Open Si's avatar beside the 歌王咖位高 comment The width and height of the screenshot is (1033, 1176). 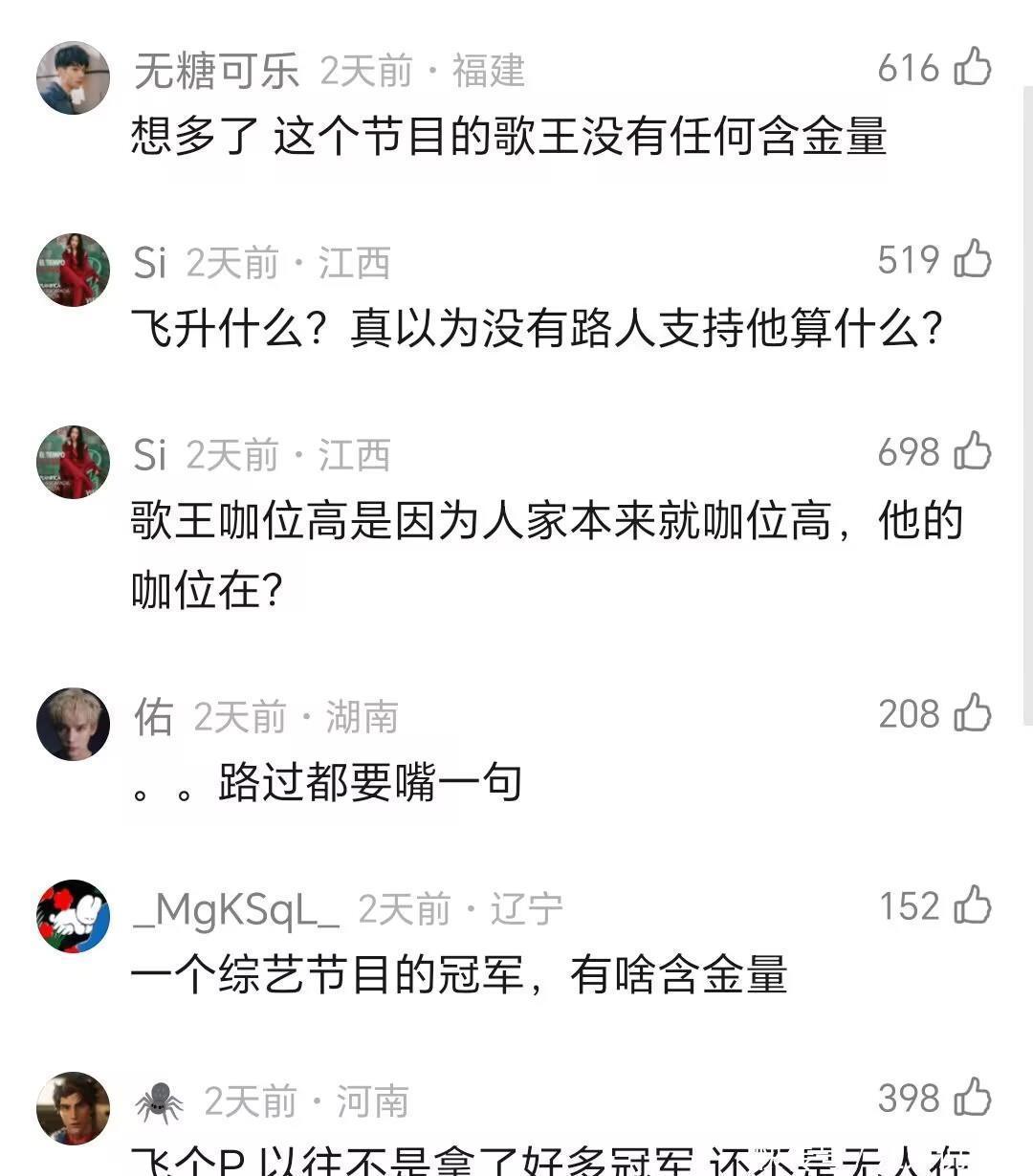tap(74, 462)
